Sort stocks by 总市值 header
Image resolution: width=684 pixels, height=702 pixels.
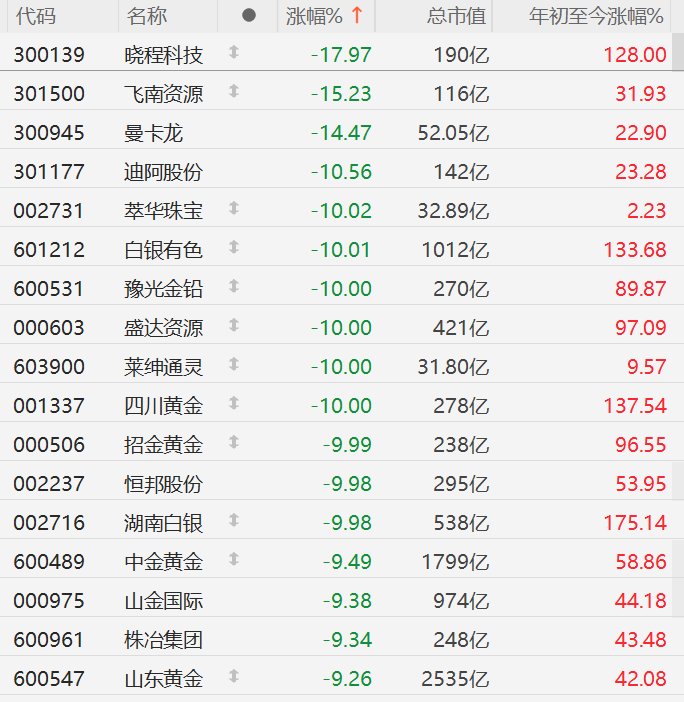455,16
